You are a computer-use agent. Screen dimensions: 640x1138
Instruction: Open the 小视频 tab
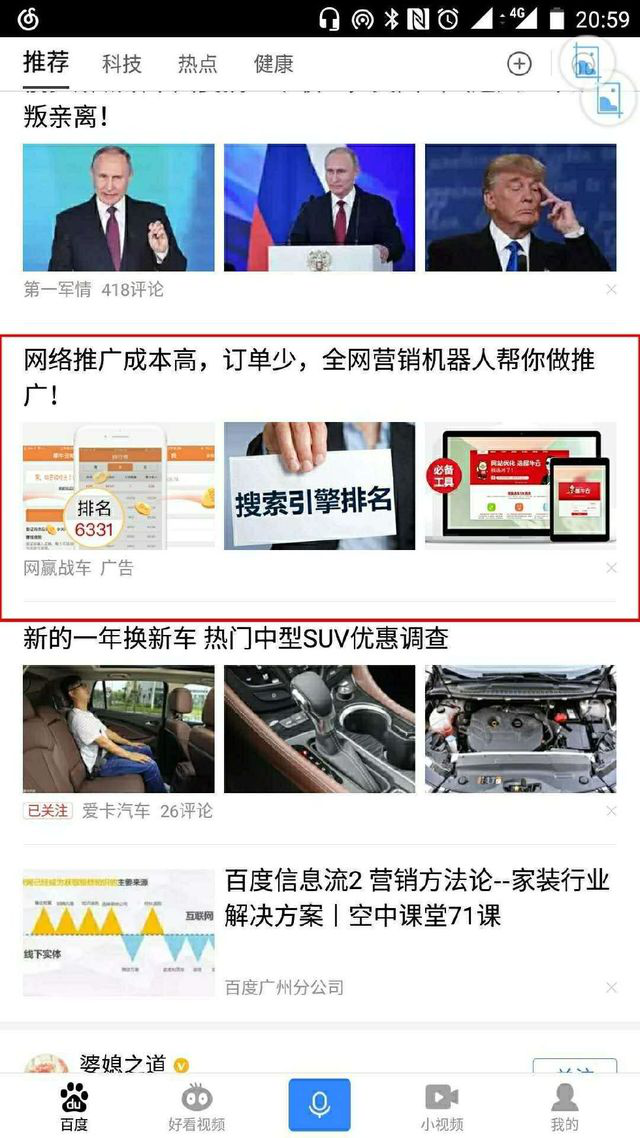click(x=441, y=1104)
